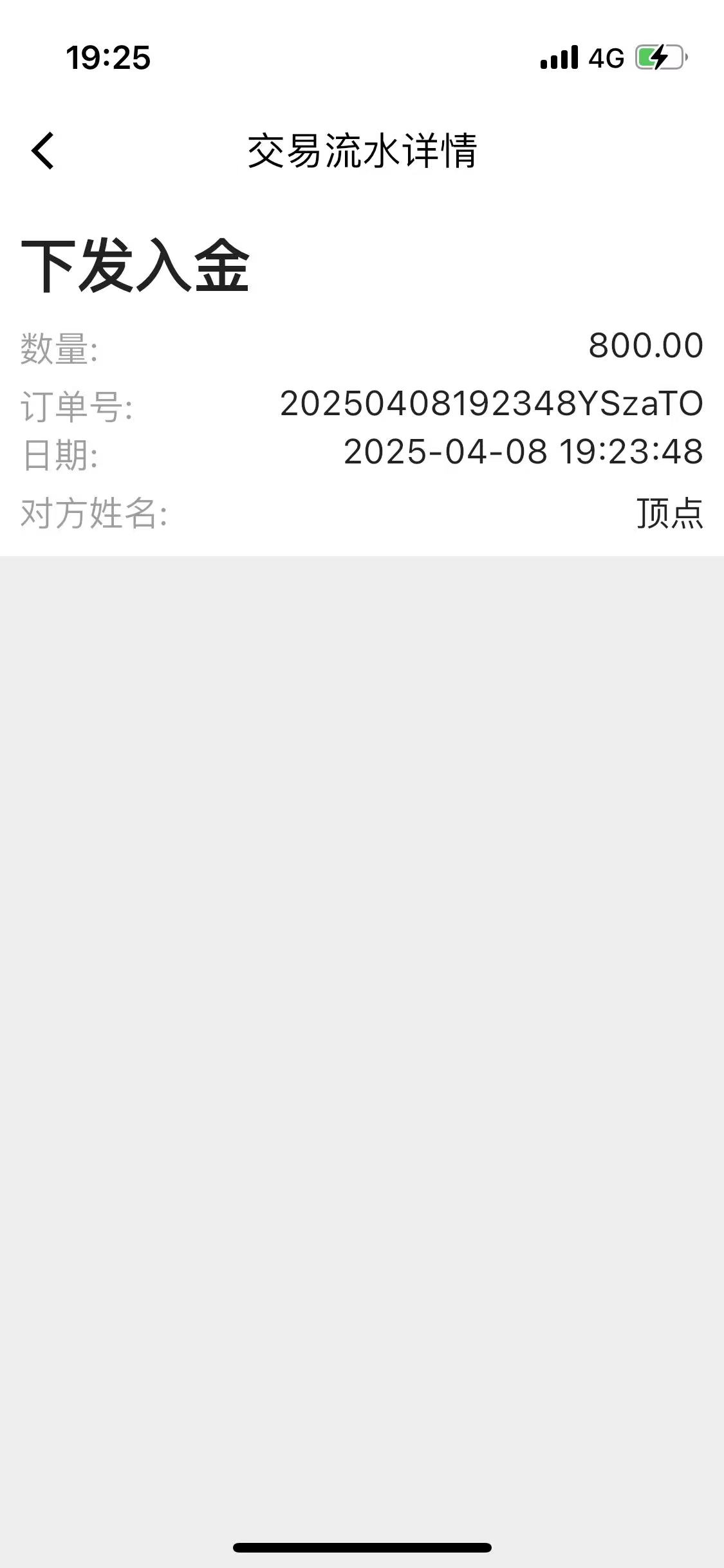The image size is (724, 1568).
Task: Tap the status bar at top
Action: (362, 58)
